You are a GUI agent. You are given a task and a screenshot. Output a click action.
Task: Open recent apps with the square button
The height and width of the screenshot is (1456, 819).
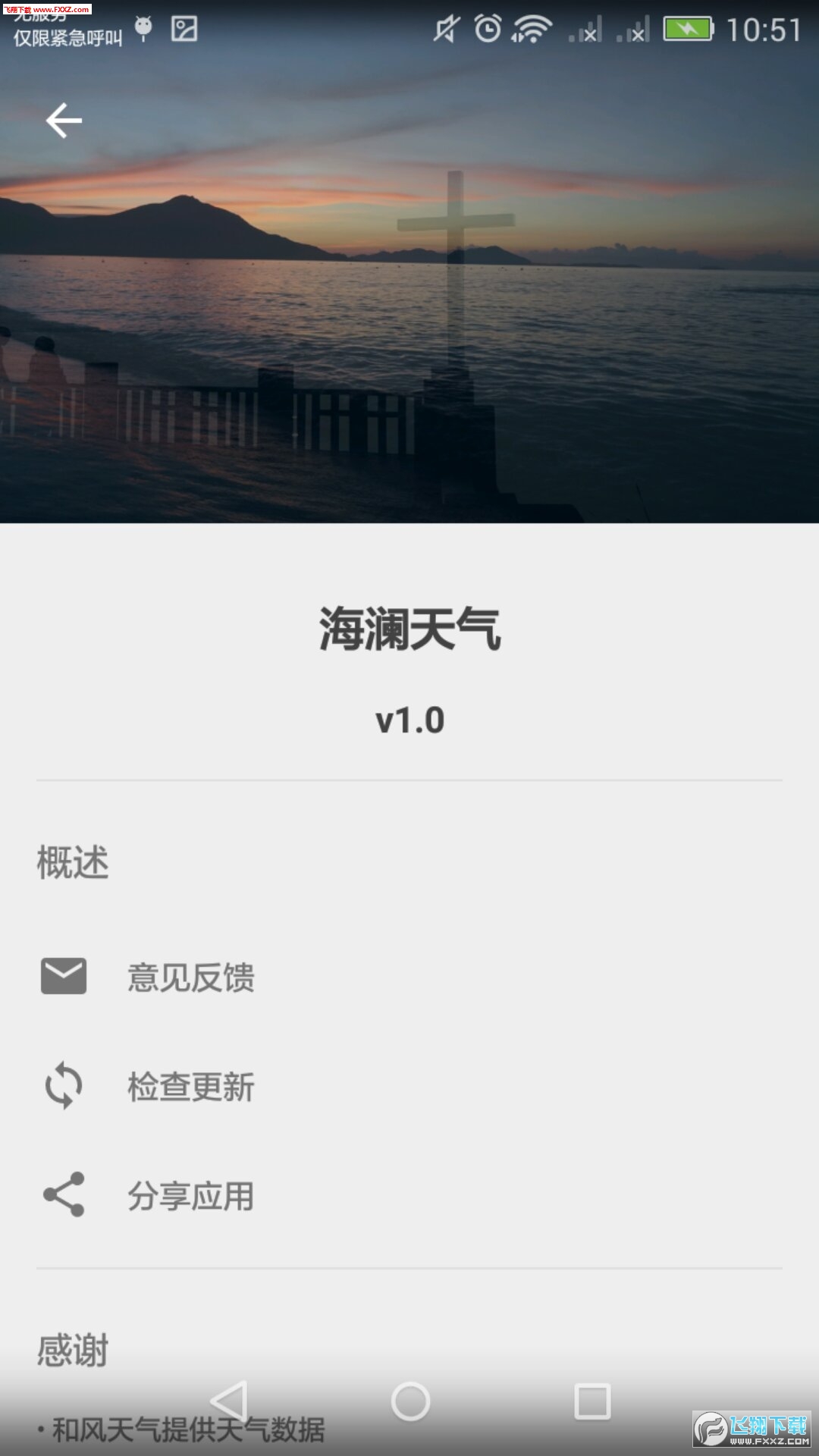coord(592,1401)
